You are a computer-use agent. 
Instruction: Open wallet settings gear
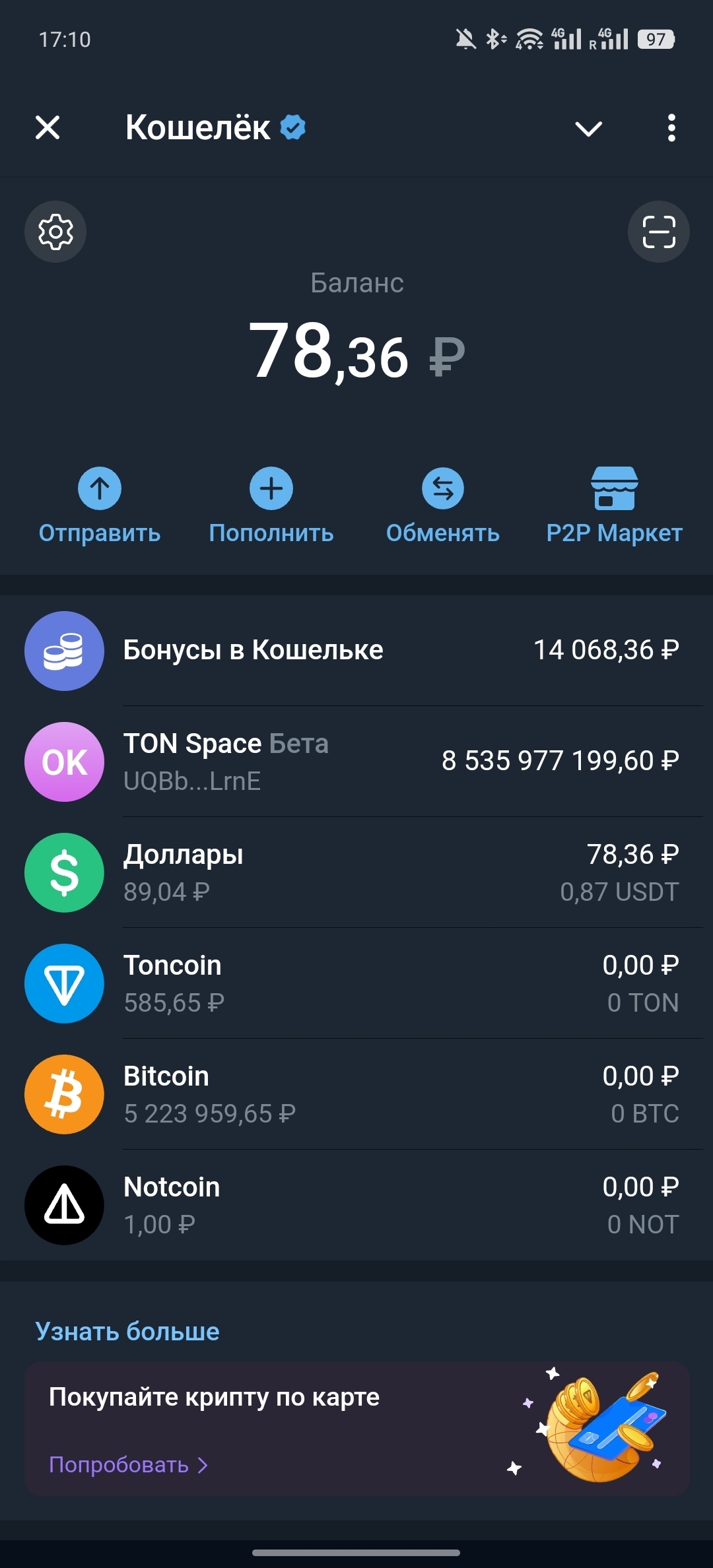[x=55, y=232]
